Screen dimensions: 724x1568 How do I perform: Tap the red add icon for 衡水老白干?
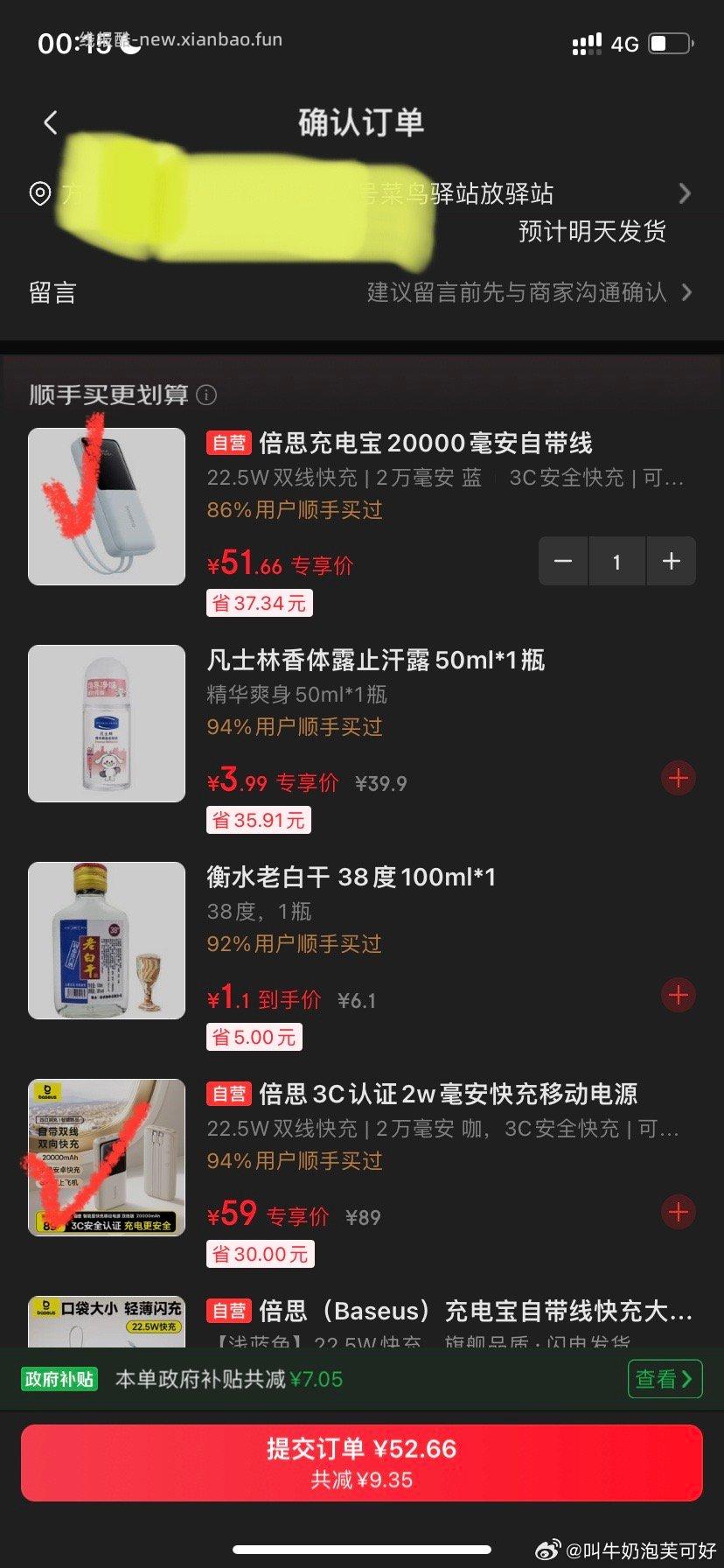pos(678,995)
